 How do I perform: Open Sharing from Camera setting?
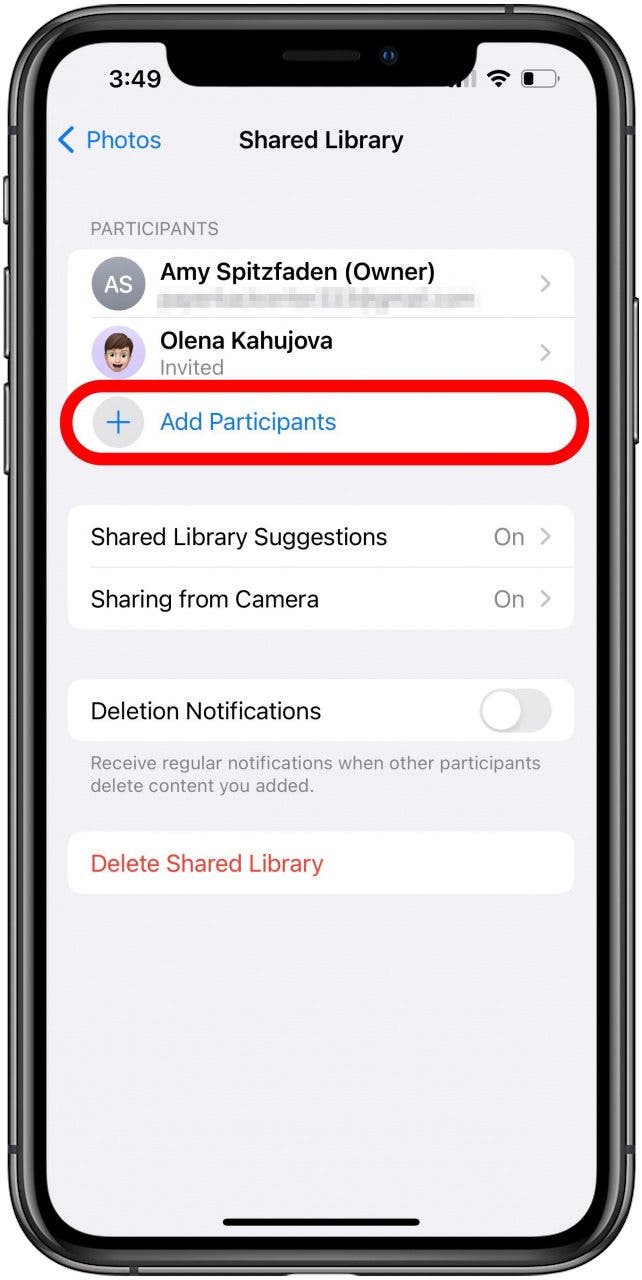[320, 599]
